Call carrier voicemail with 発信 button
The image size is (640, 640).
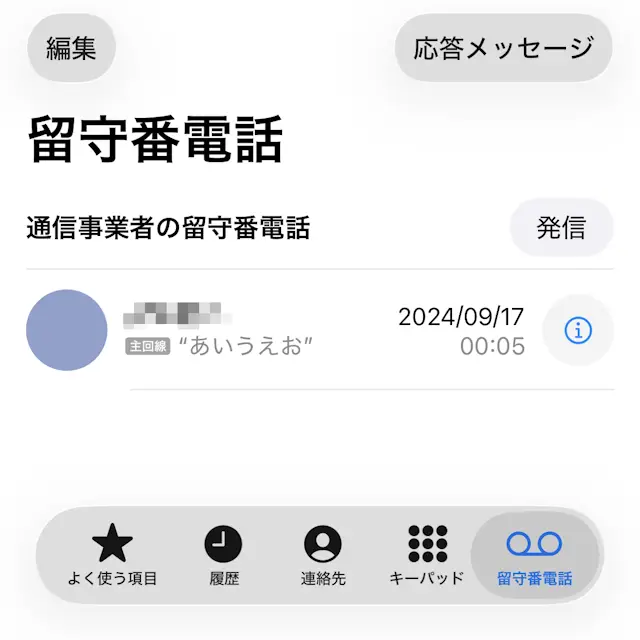coord(561,228)
